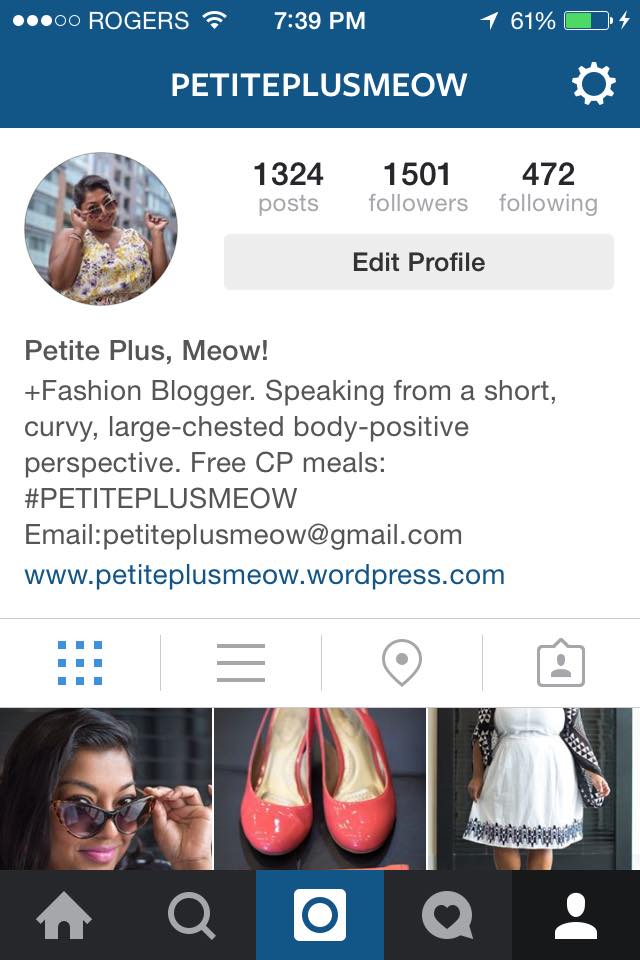Screen dimensions: 640x960
Task: Open the petiteplusmeow.wordpress.com link
Action: tap(264, 575)
